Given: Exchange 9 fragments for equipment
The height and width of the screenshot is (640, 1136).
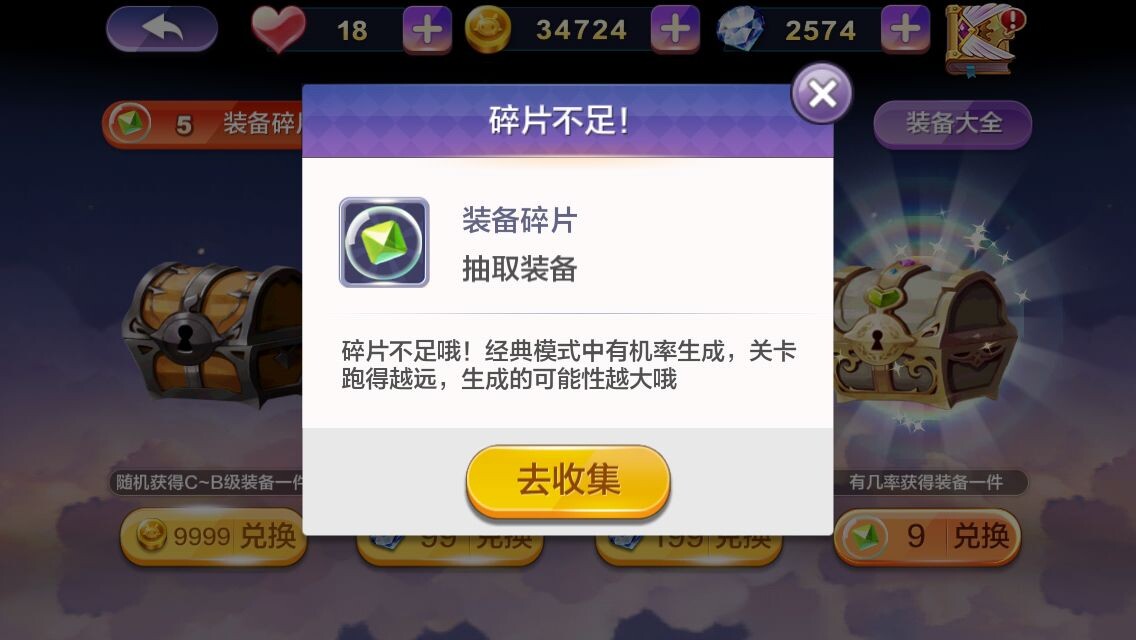Looking at the screenshot, I should tap(927, 537).
